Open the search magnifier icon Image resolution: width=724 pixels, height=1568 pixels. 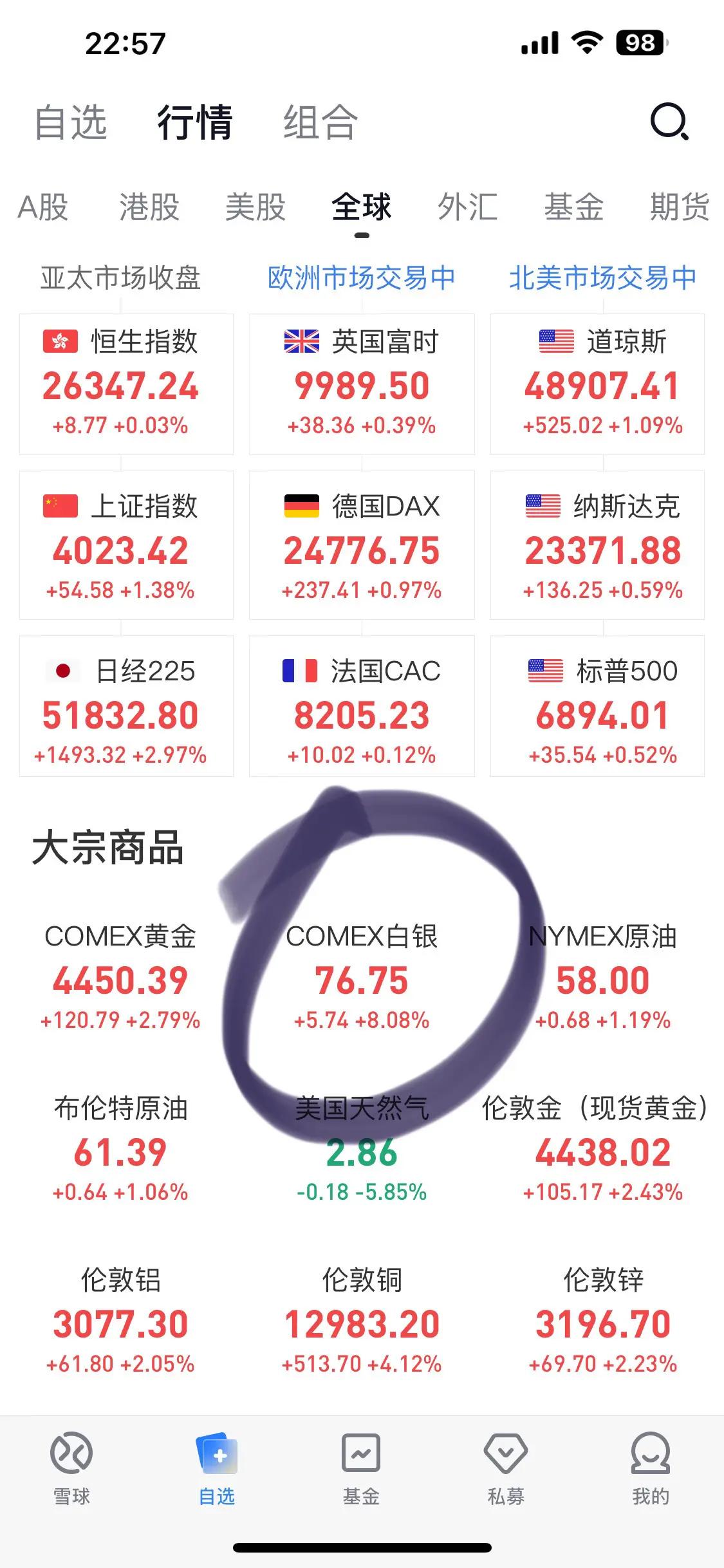[669, 121]
